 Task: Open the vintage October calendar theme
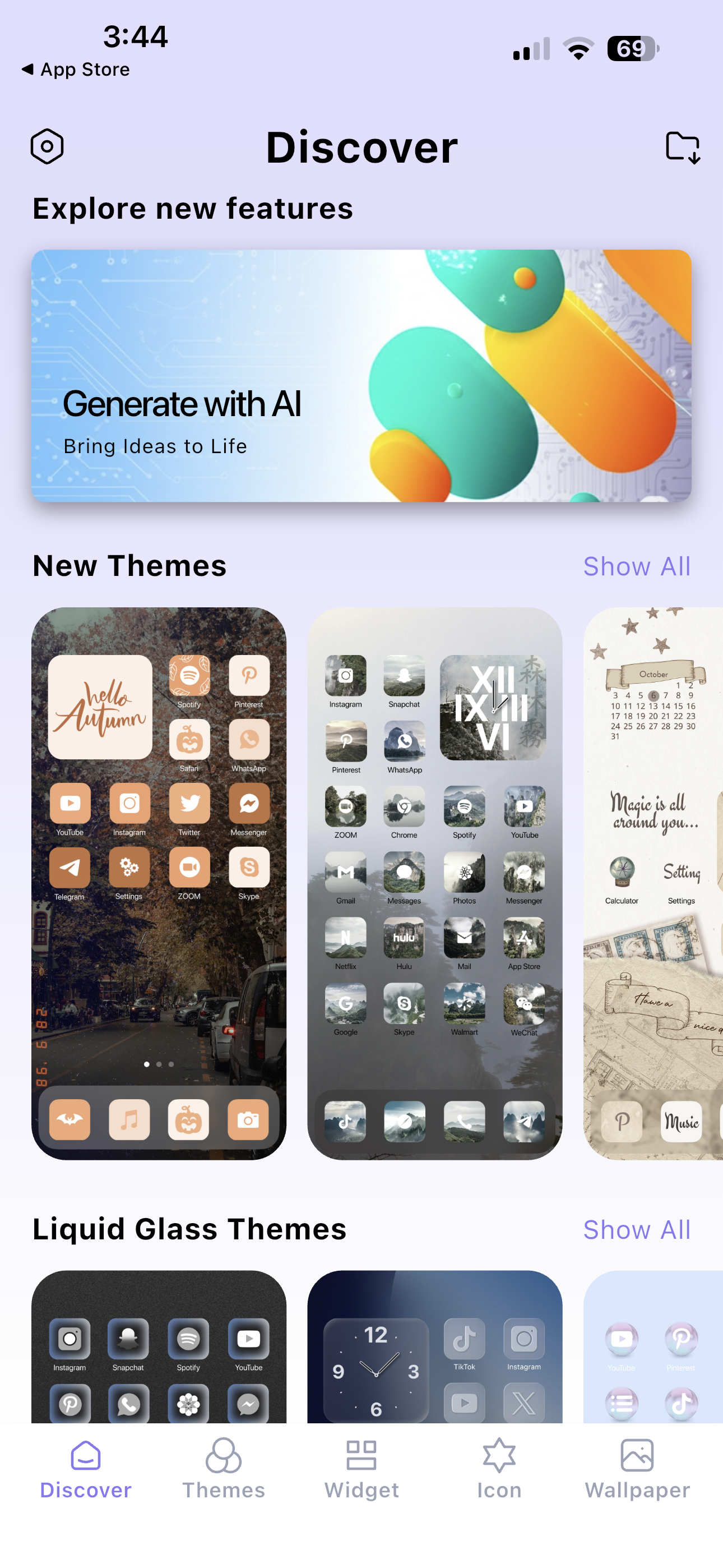coord(653,883)
